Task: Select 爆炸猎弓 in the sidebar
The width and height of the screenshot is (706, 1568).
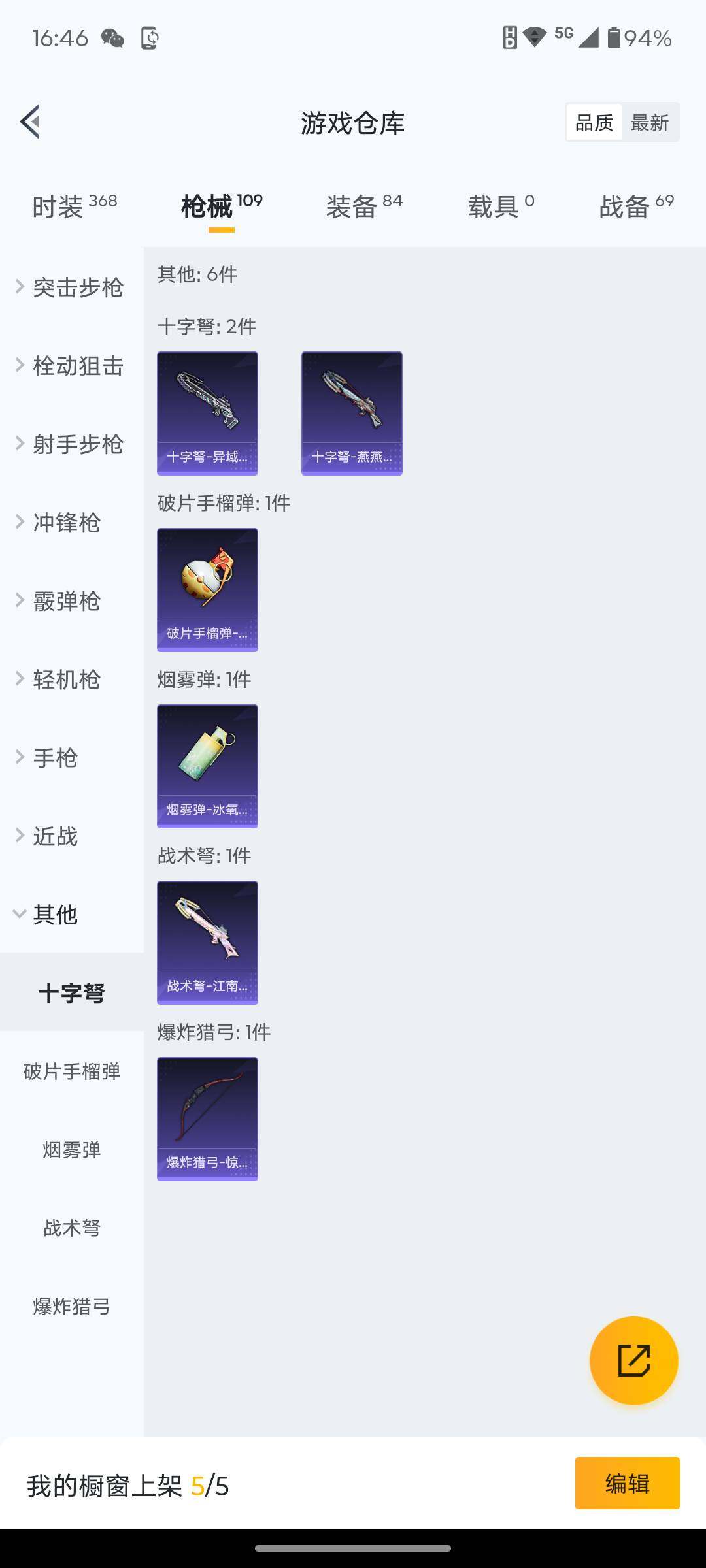Action: point(72,1307)
